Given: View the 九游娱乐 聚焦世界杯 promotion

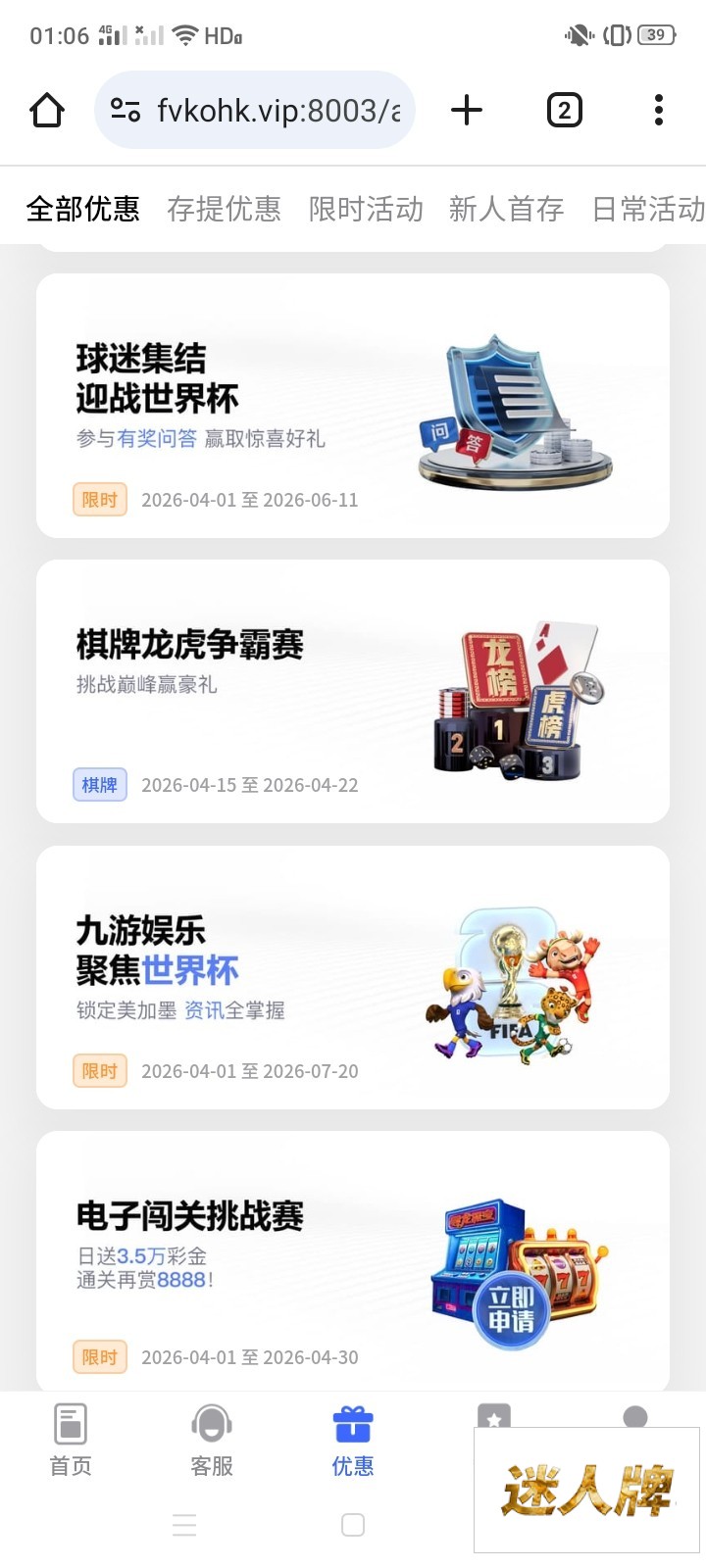Looking at the screenshot, I should point(353,977).
